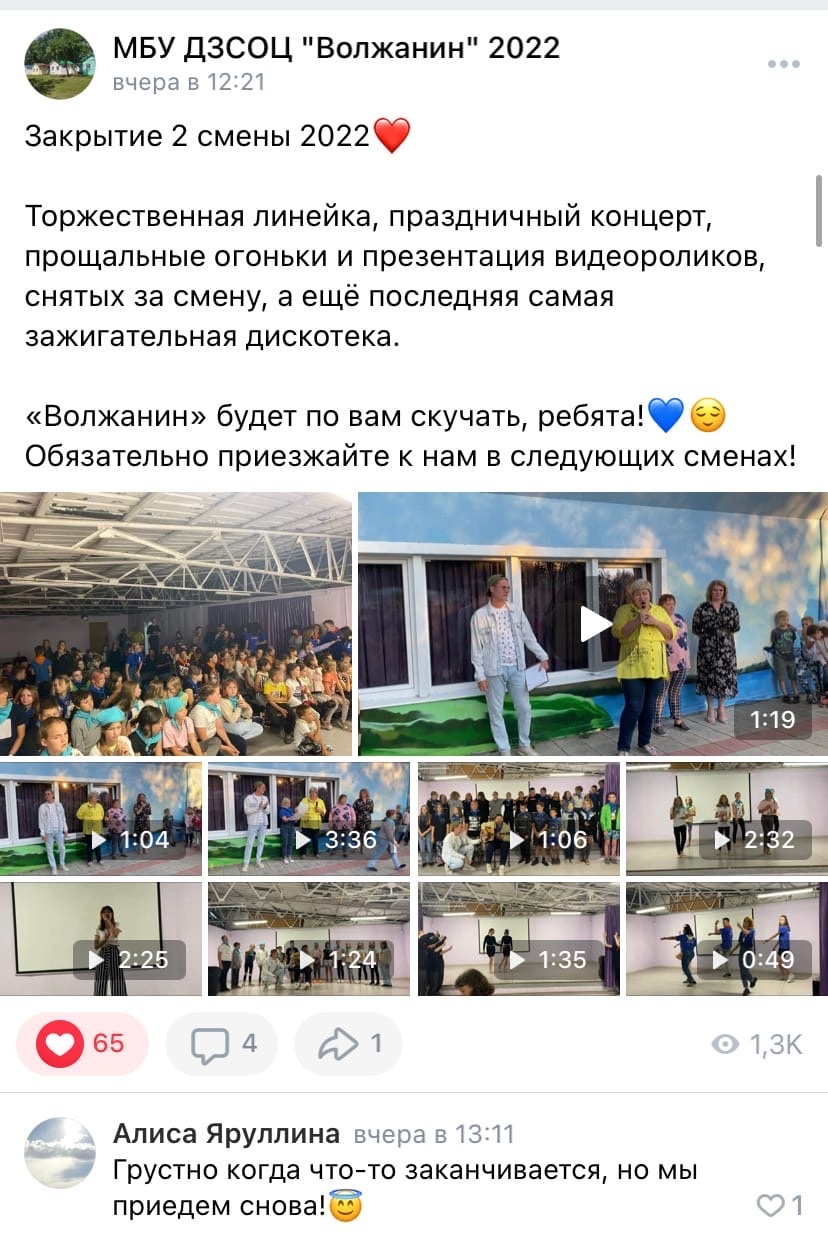Play the 1:04 video
This screenshot has height=1247, width=828.
pyautogui.click(x=101, y=819)
